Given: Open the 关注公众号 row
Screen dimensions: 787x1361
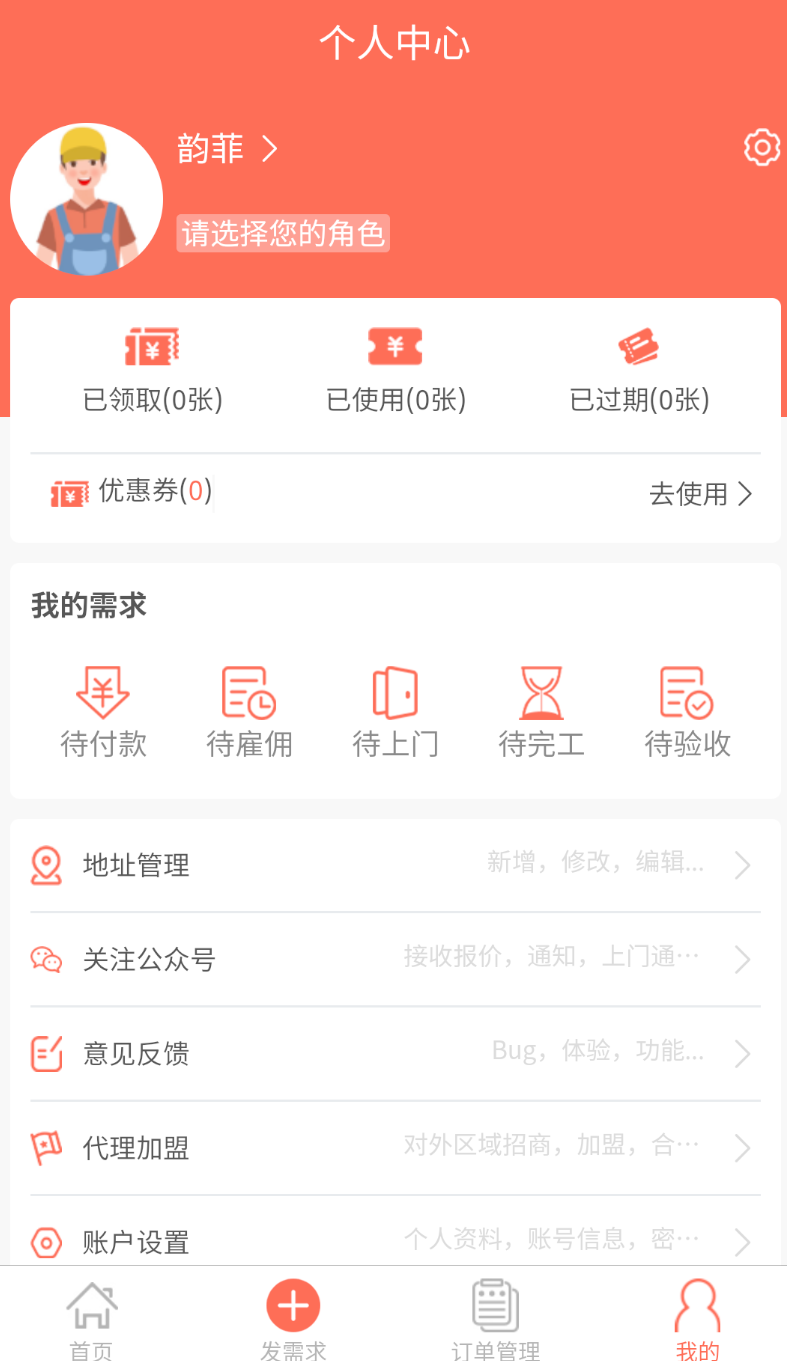Looking at the screenshot, I should tap(395, 960).
